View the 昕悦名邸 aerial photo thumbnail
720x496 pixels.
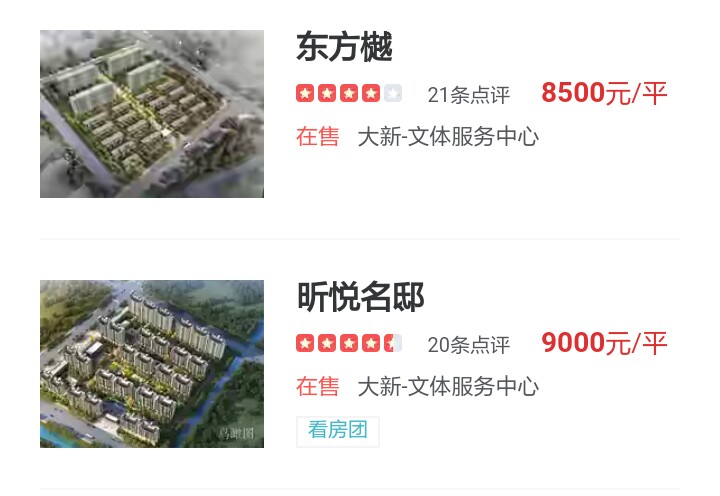[x=152, y=364]
